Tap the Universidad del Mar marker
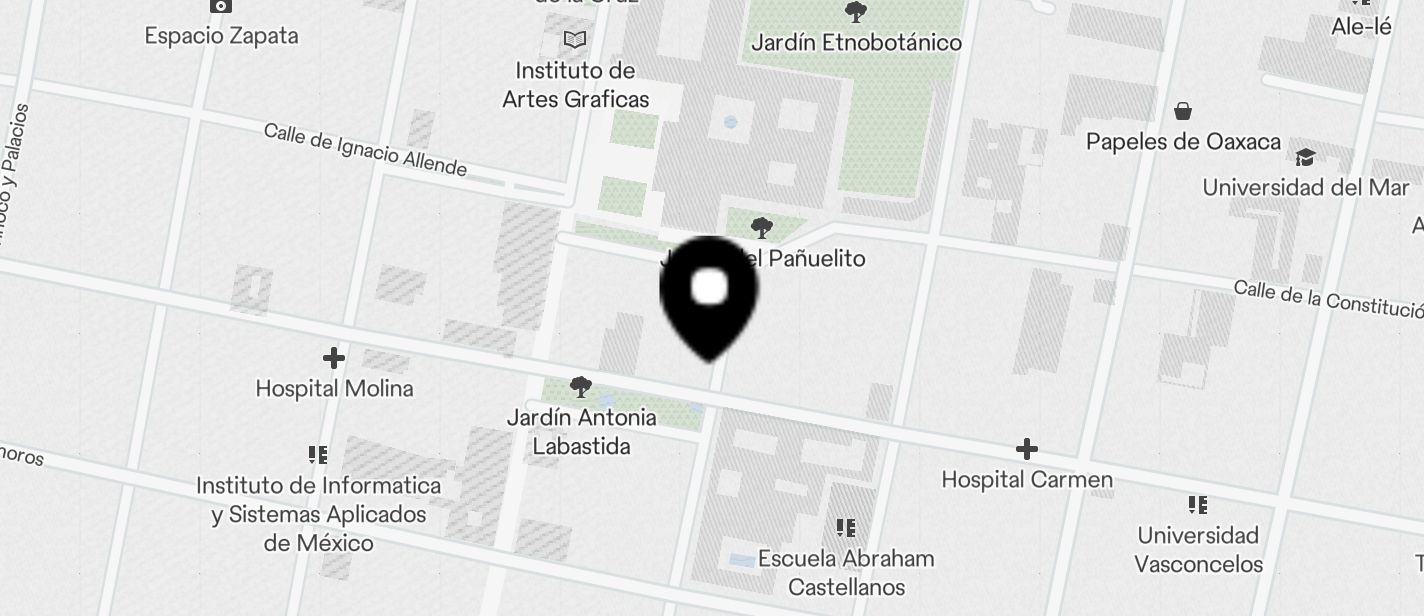 click(x=1305, y=158)
